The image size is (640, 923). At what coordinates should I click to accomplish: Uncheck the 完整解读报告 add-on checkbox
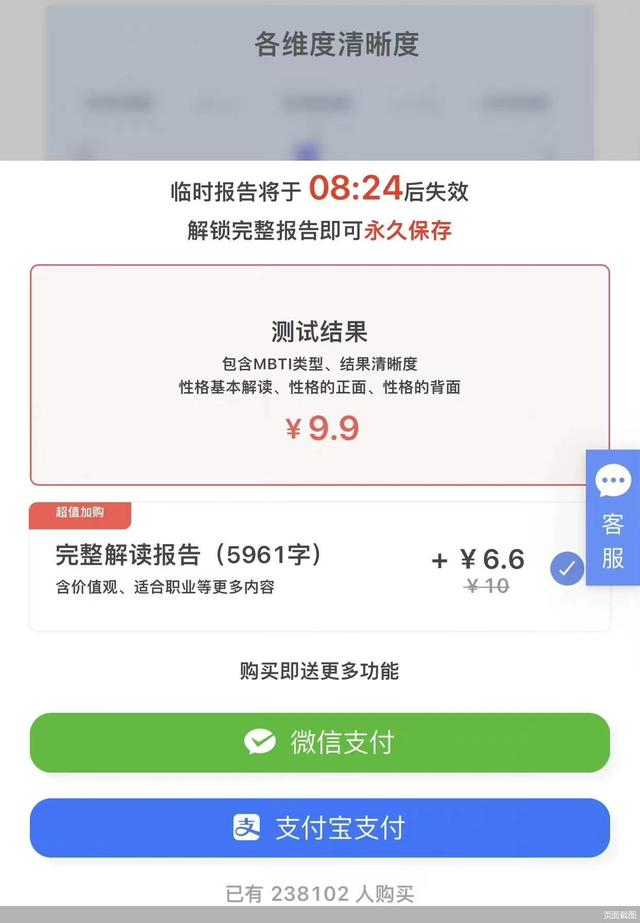point(567,569)
